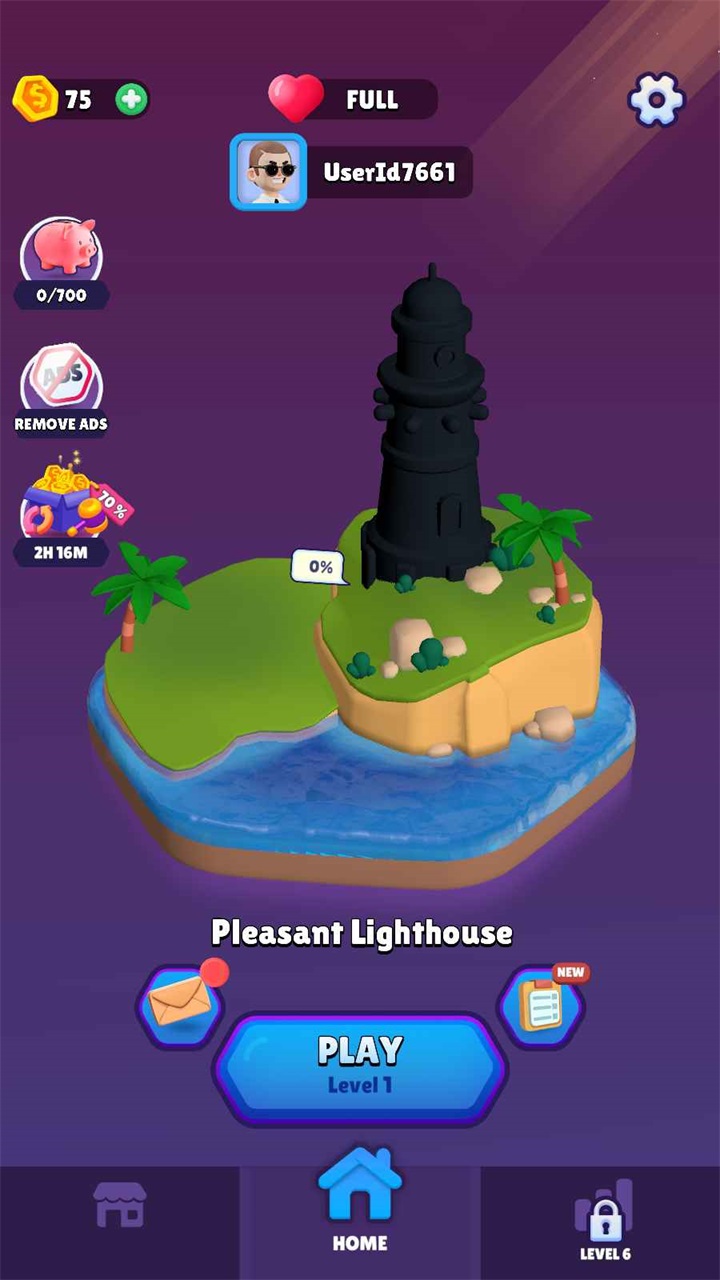Open the new tasks clipboard
Image resolution: width=720 pixels, height=1280 pixels.
[541, 1005]
